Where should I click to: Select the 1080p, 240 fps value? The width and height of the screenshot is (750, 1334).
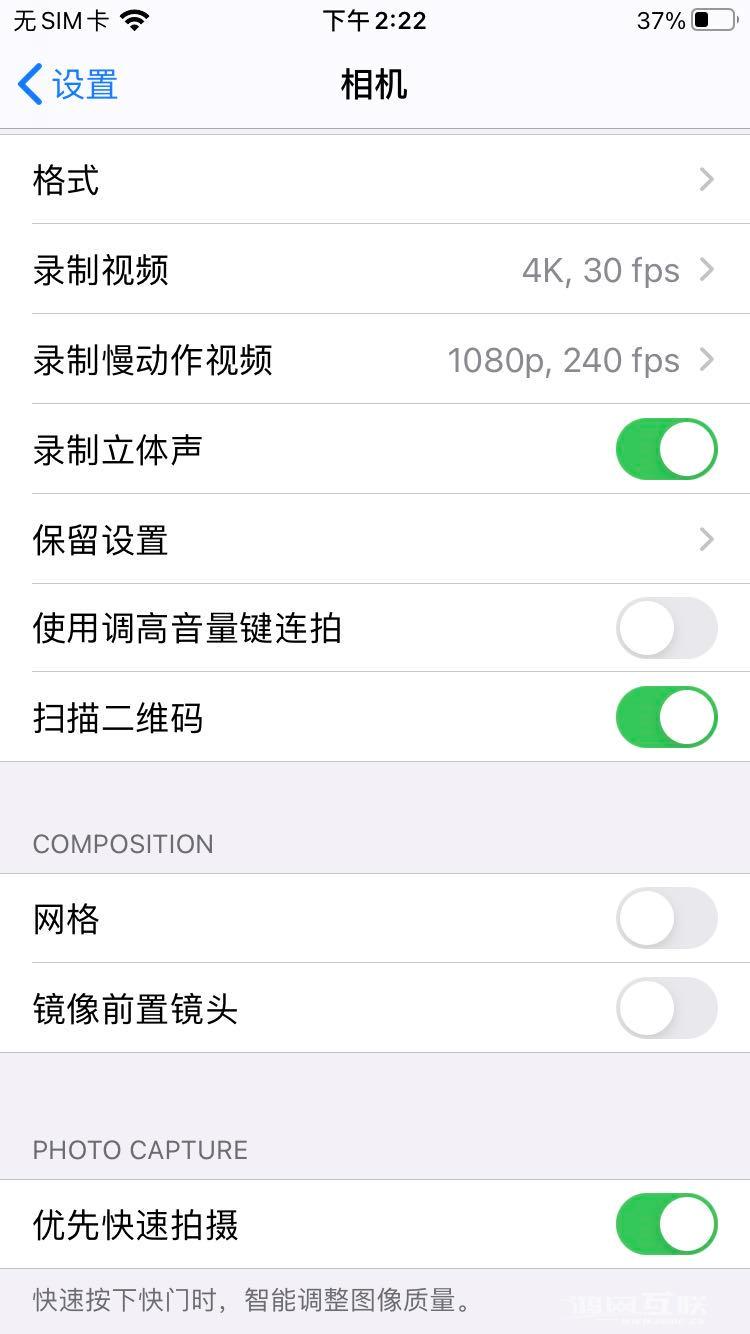tap(565, 360)
